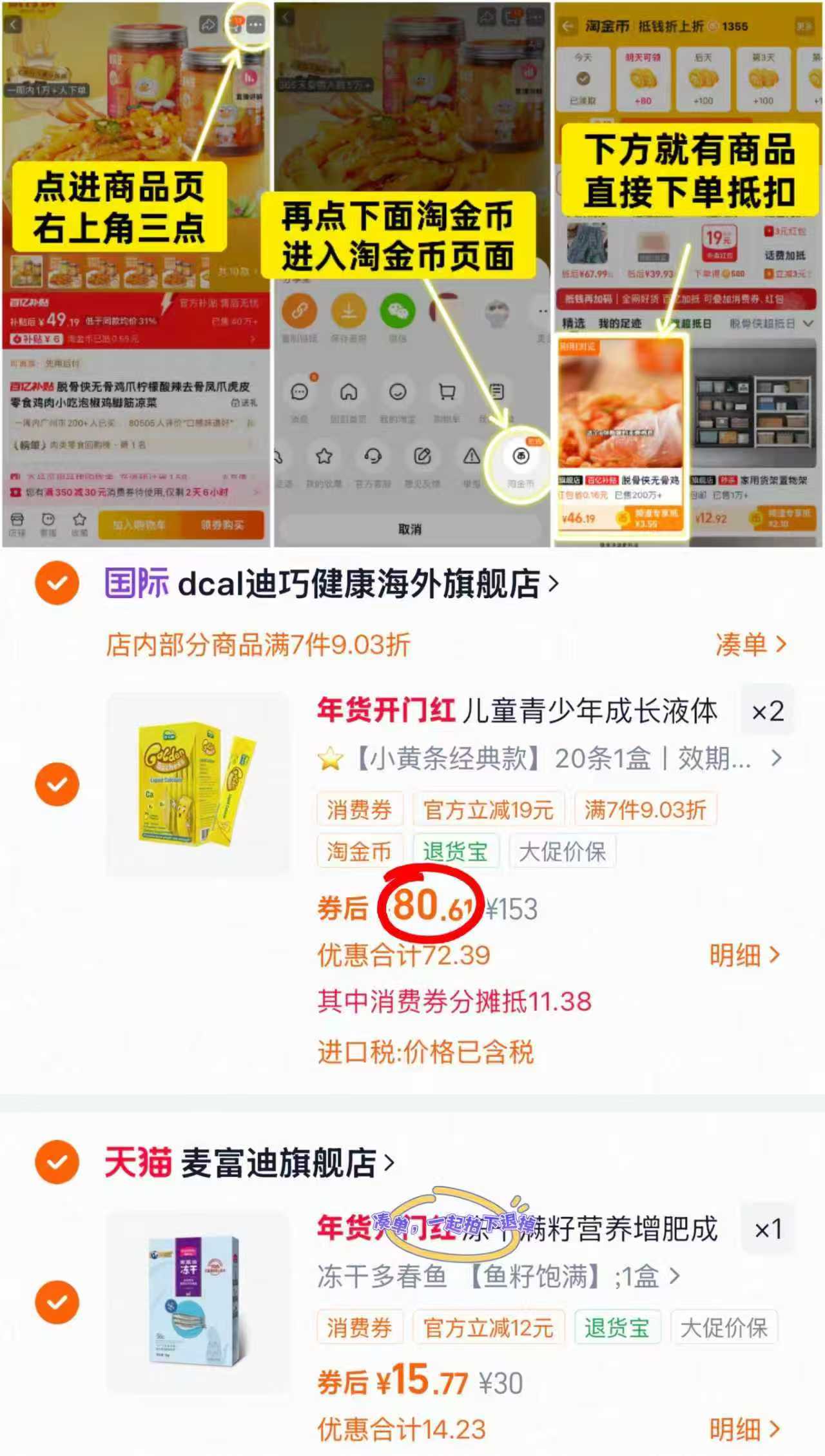Screen dimensions: 825x1456
Task: Tap the 淘宝首页 home icon
Action: [349, 393]
